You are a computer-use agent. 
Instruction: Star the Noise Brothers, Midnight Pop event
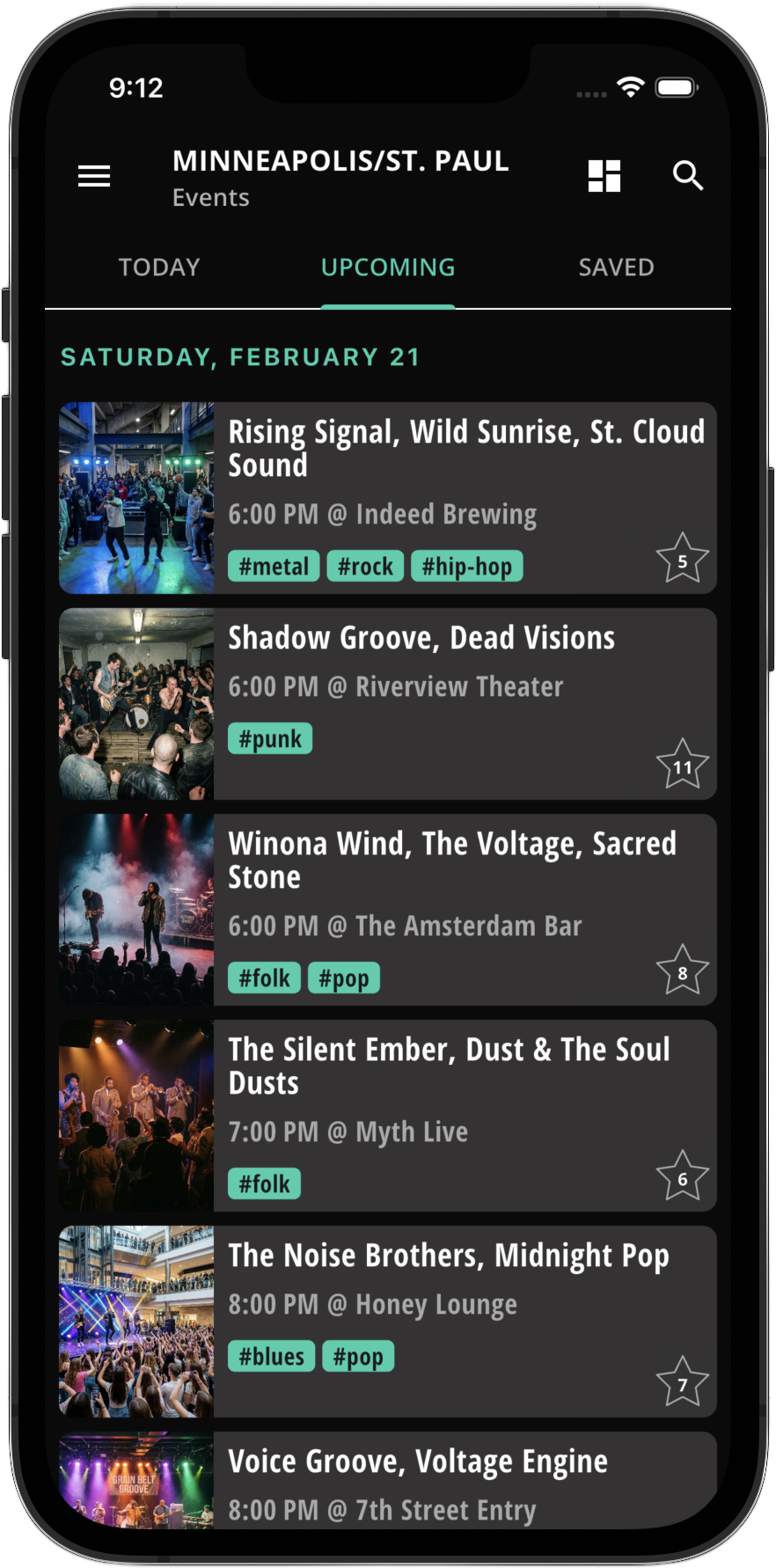point(683,1381)
